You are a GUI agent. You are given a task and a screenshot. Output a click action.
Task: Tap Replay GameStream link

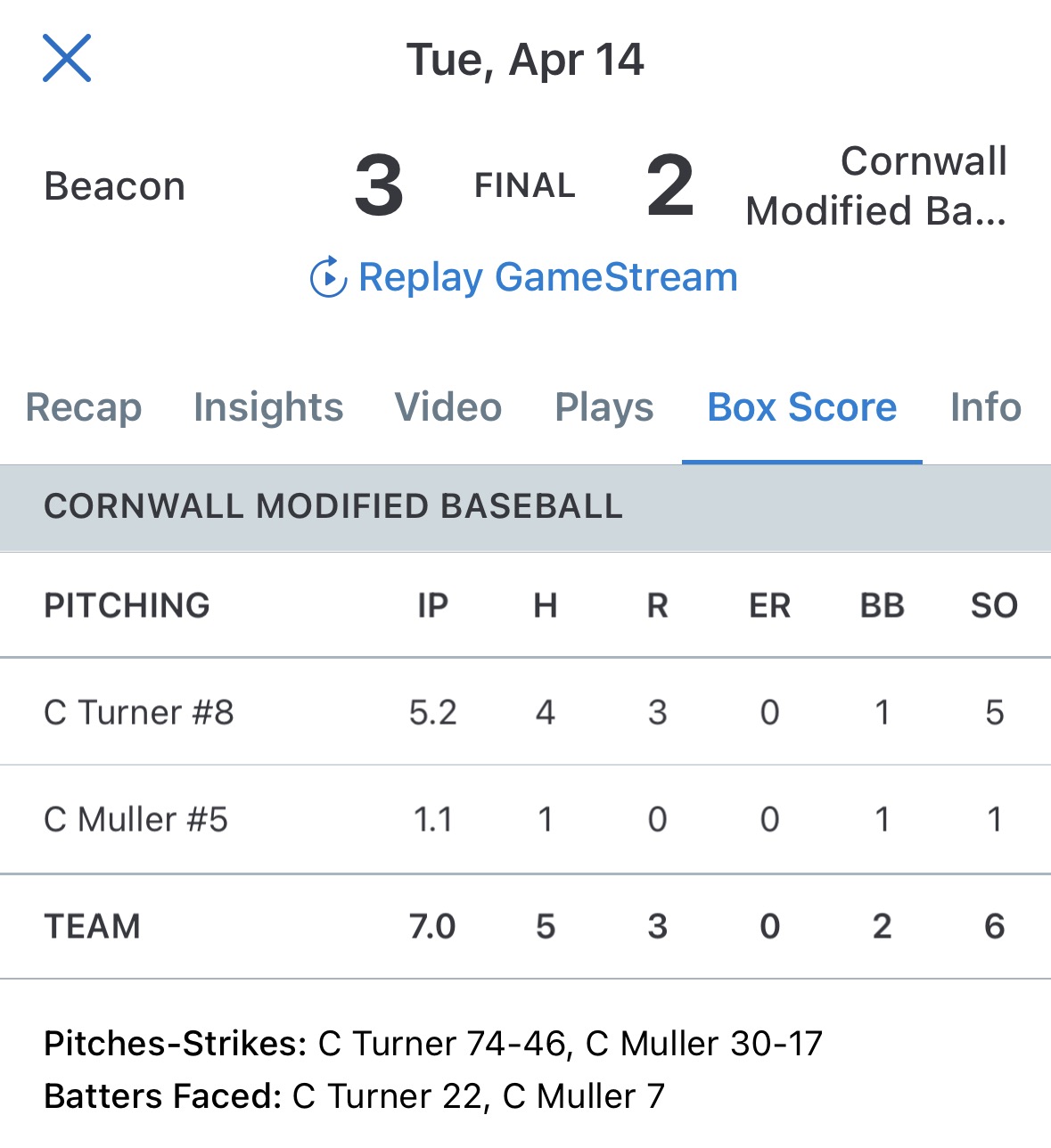[x=524, y=277]
